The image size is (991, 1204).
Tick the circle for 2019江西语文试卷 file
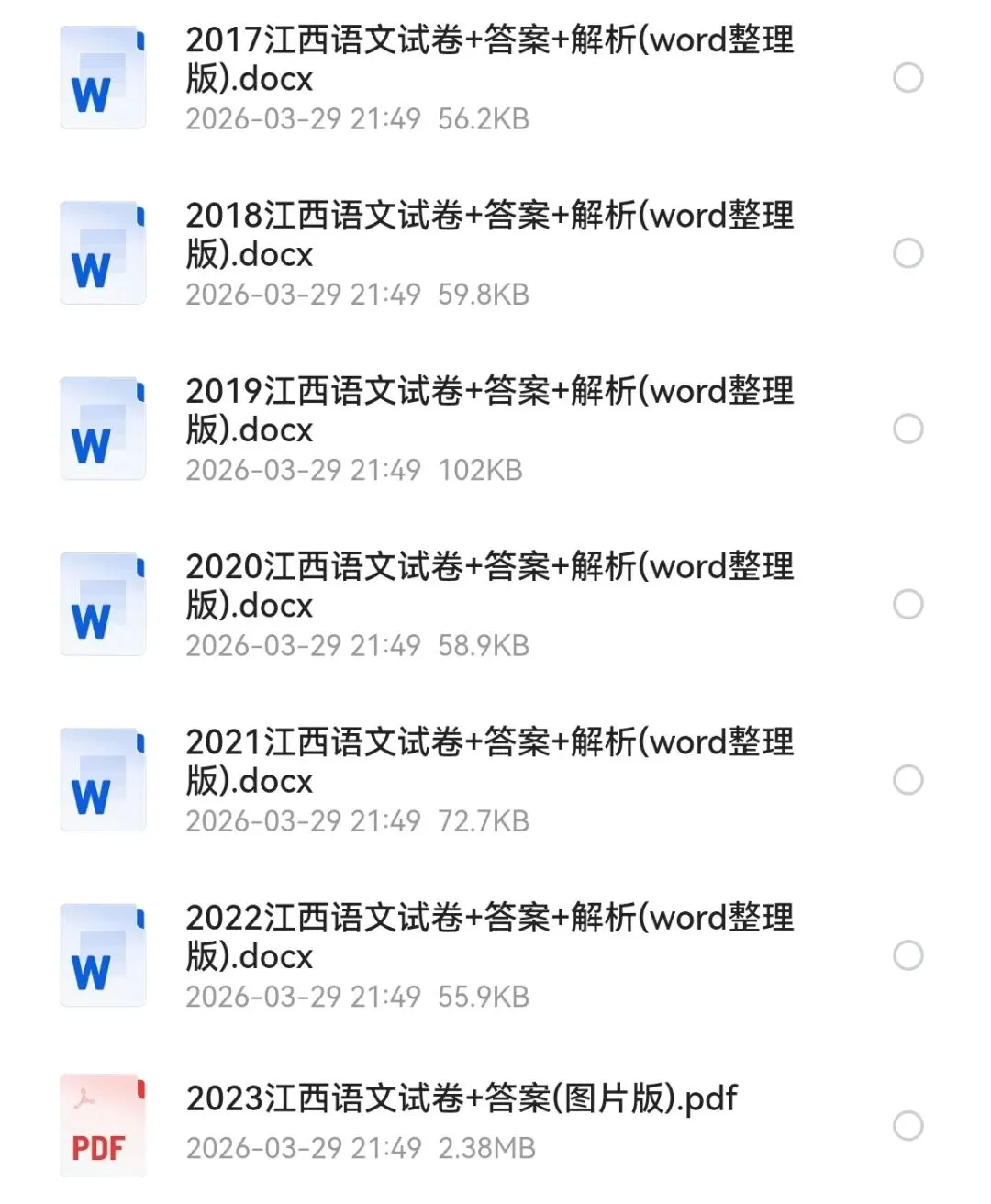click(x=907, y=429)
